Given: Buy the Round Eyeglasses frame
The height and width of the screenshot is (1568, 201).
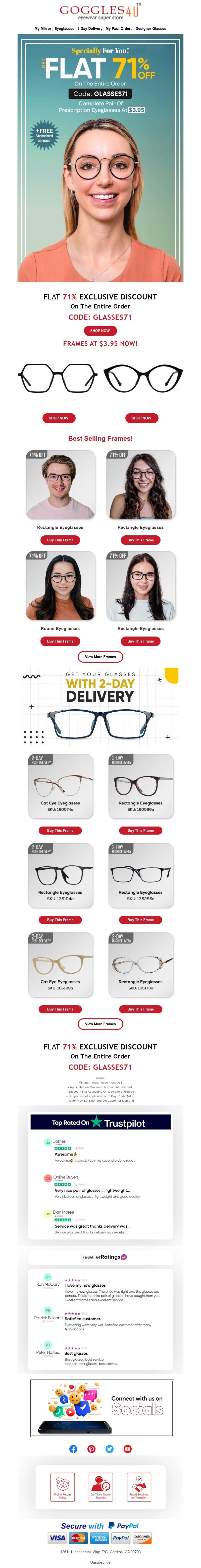Looking at the screenshot, I should coord(60,641).
